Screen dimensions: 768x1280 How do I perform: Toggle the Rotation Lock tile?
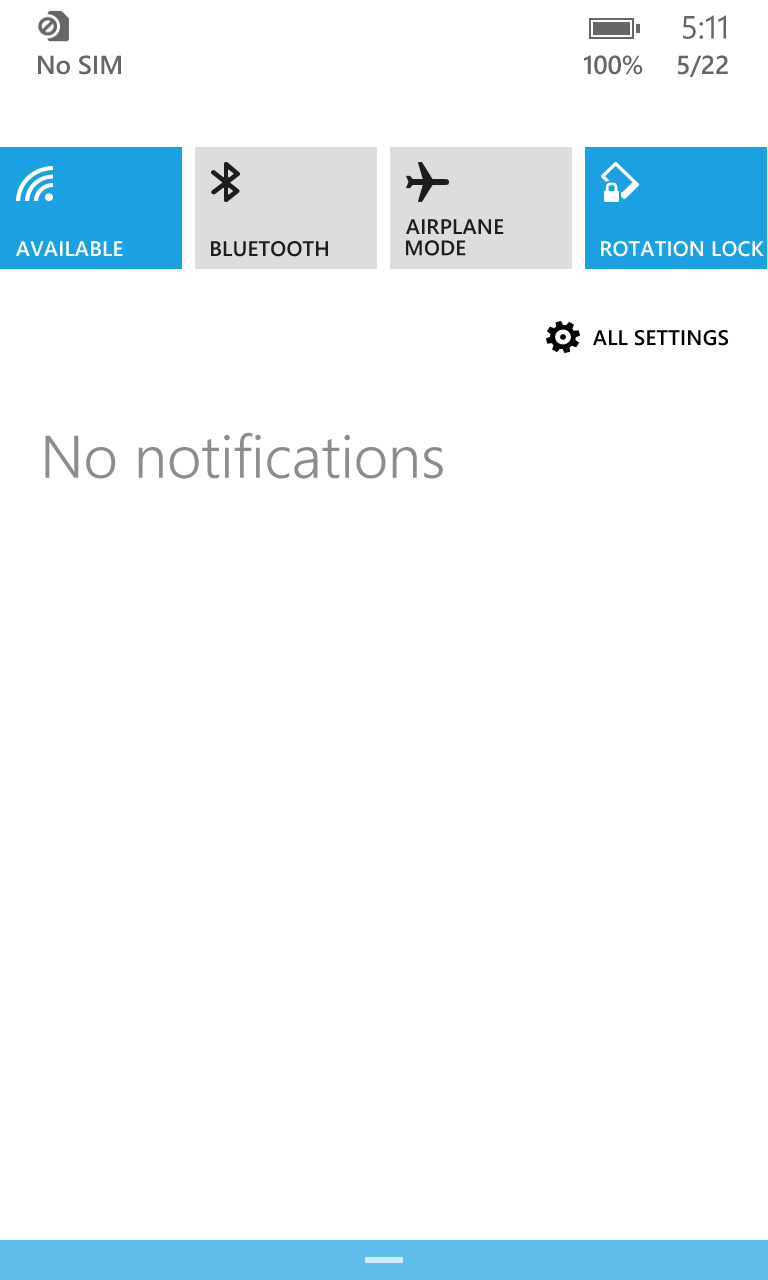(x=676, y=208)
